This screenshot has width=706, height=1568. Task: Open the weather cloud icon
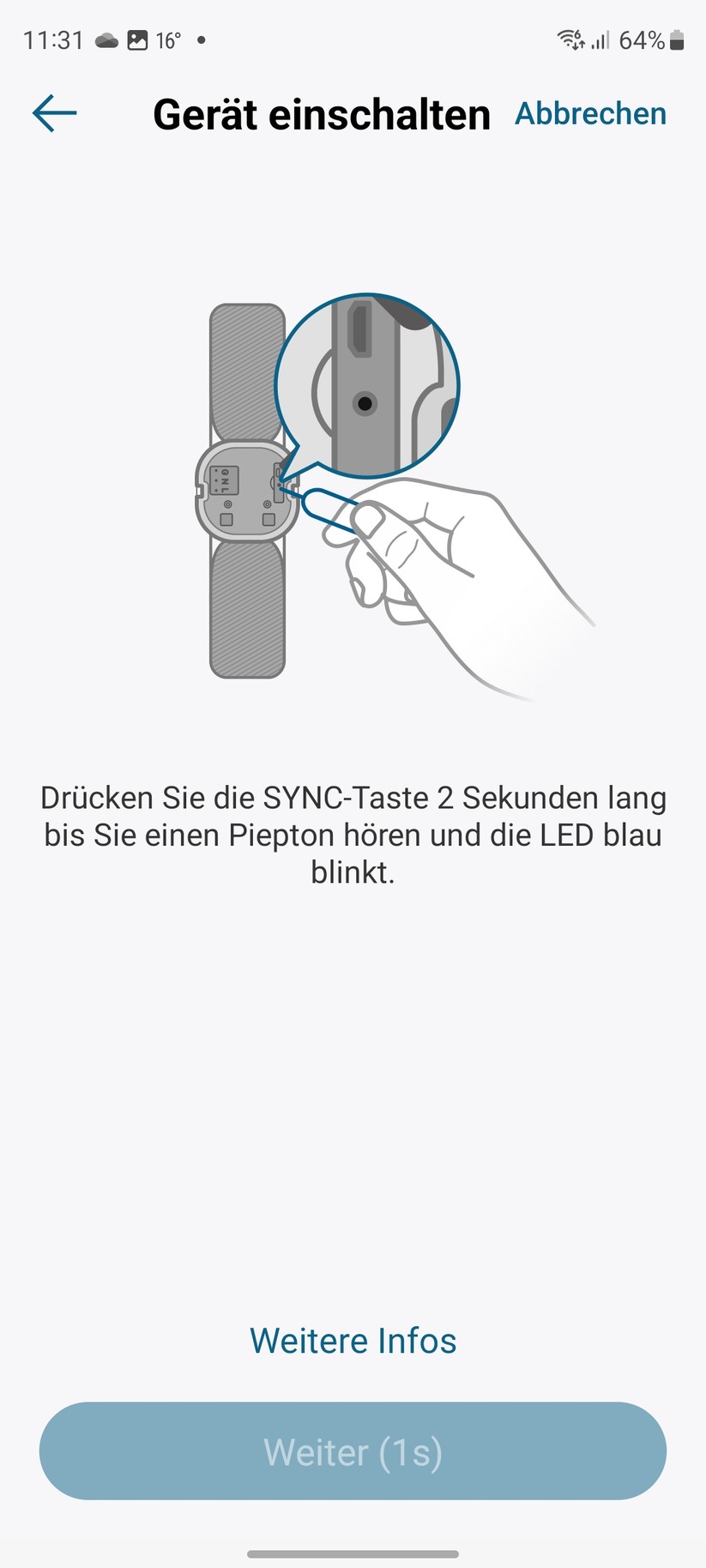tap(106, 38)
